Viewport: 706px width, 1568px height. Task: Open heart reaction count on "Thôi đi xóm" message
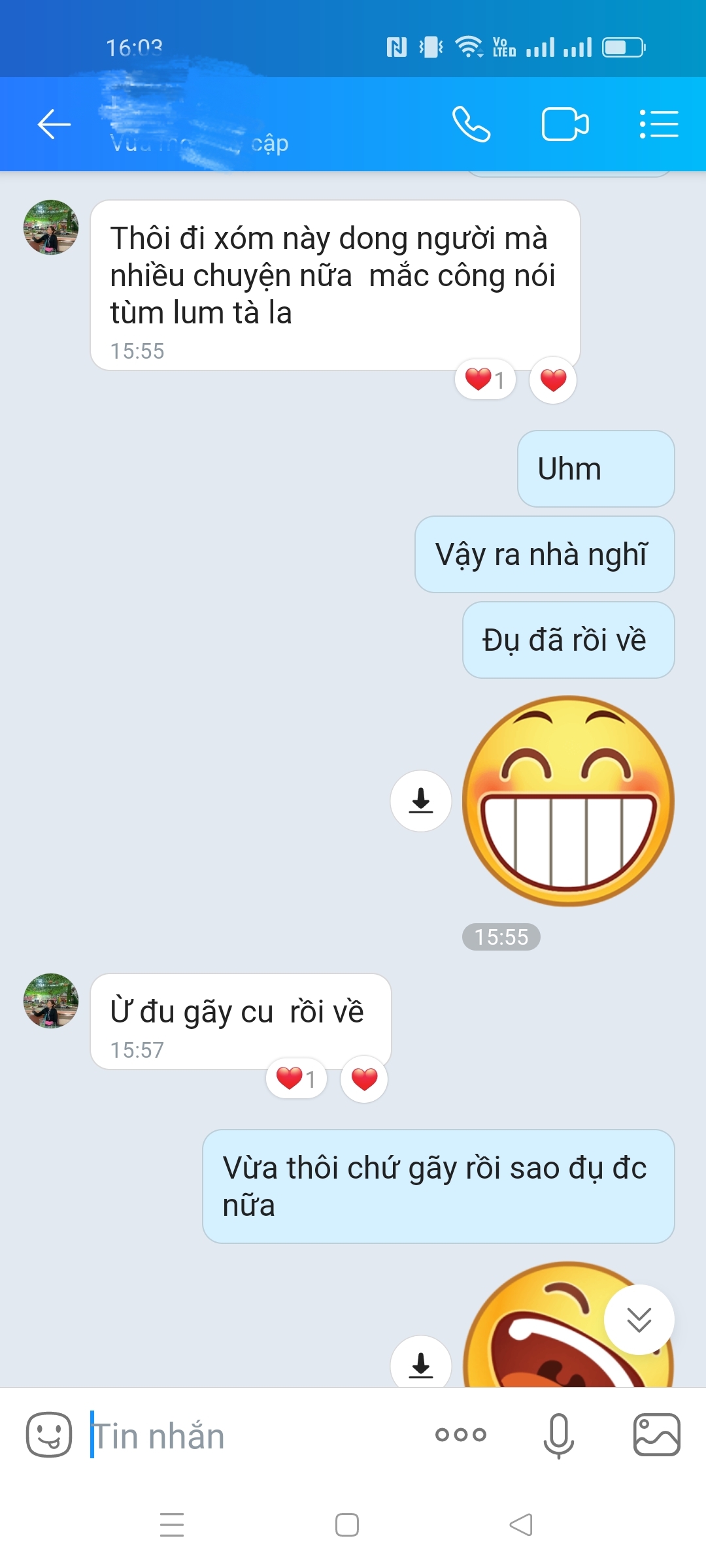coord(485,380)
